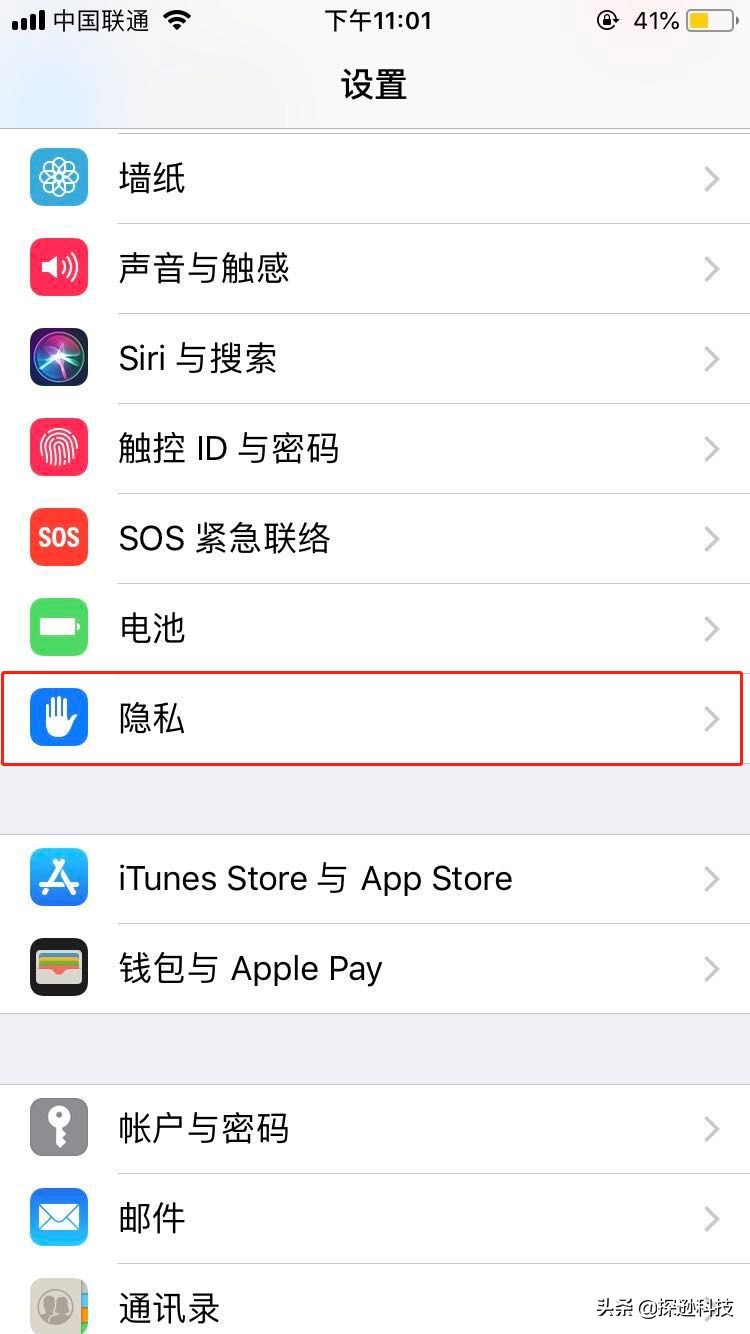Open 邮件 mail settings
This screenshot has width=750, height=1334.
pyautogui.click(x=375, y=1218)
